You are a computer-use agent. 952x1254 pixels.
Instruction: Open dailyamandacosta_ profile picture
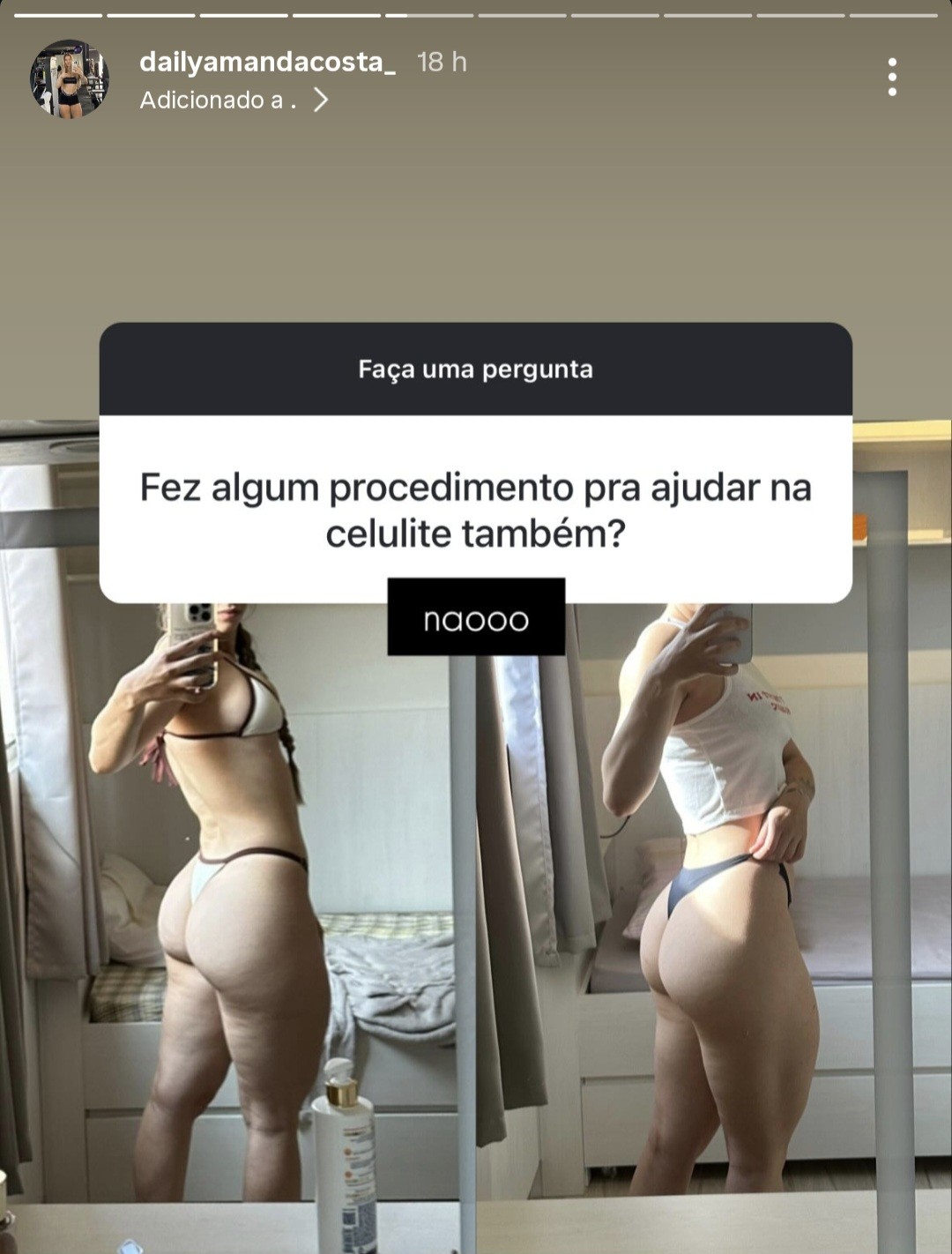pyautogui.click(x=70, y=78)
